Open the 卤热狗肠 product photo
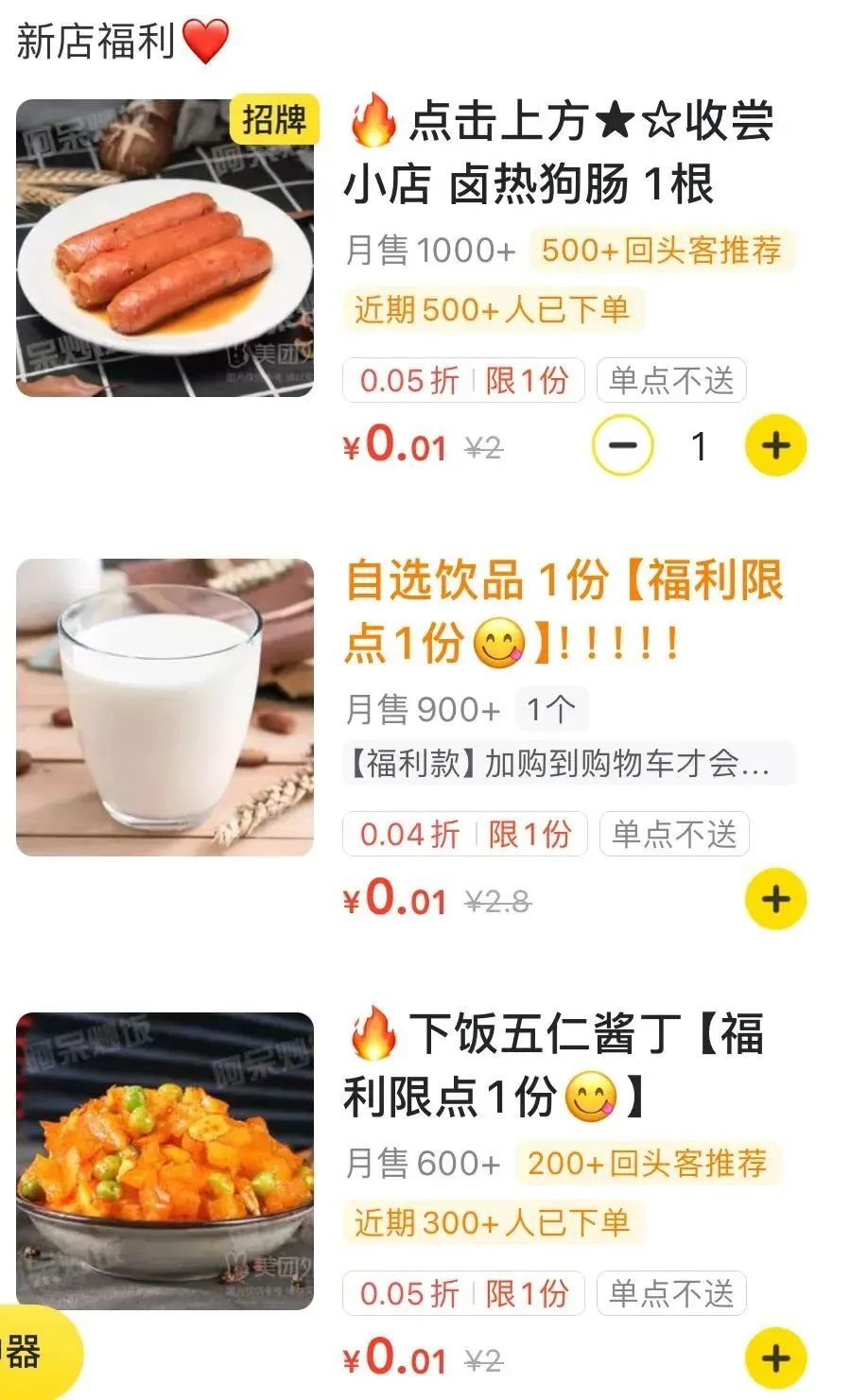The image size is (850, 1400). (x=165, y=248)
